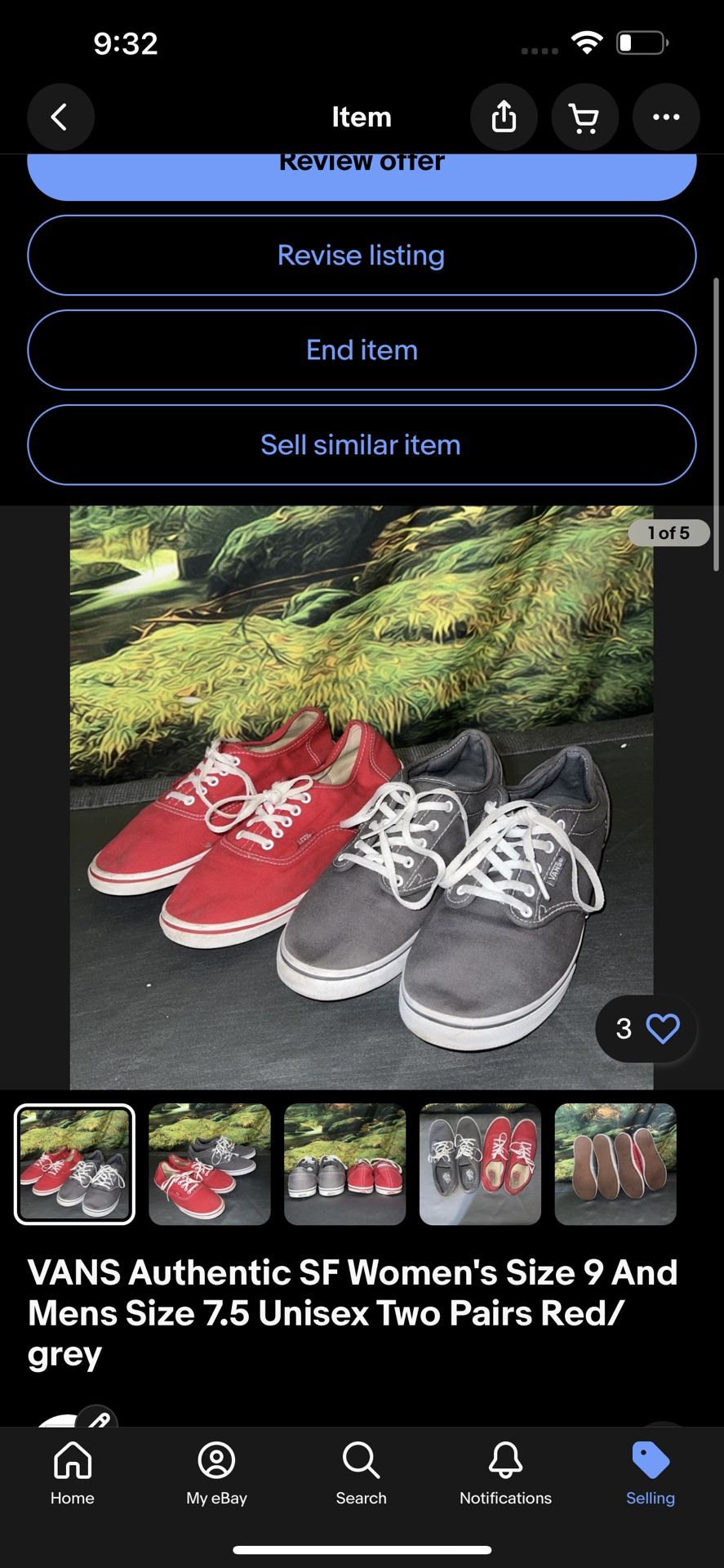Open the Search tab
The width and height of the screenshot is (724, 1568).
pyautogui.click(x=360, y=1474)
